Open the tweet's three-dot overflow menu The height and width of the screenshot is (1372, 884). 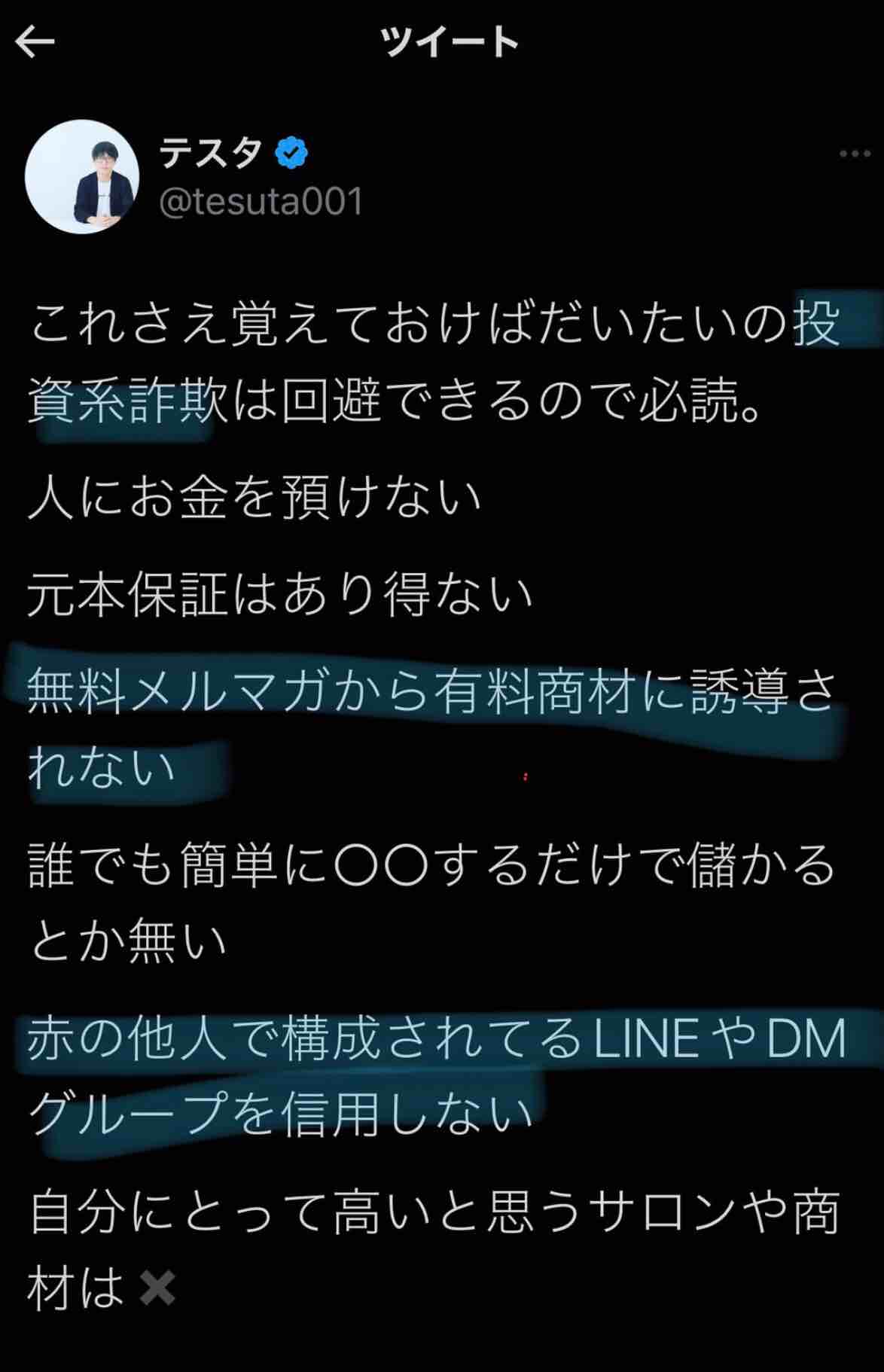pyautogui.click(x=855, y=154)
